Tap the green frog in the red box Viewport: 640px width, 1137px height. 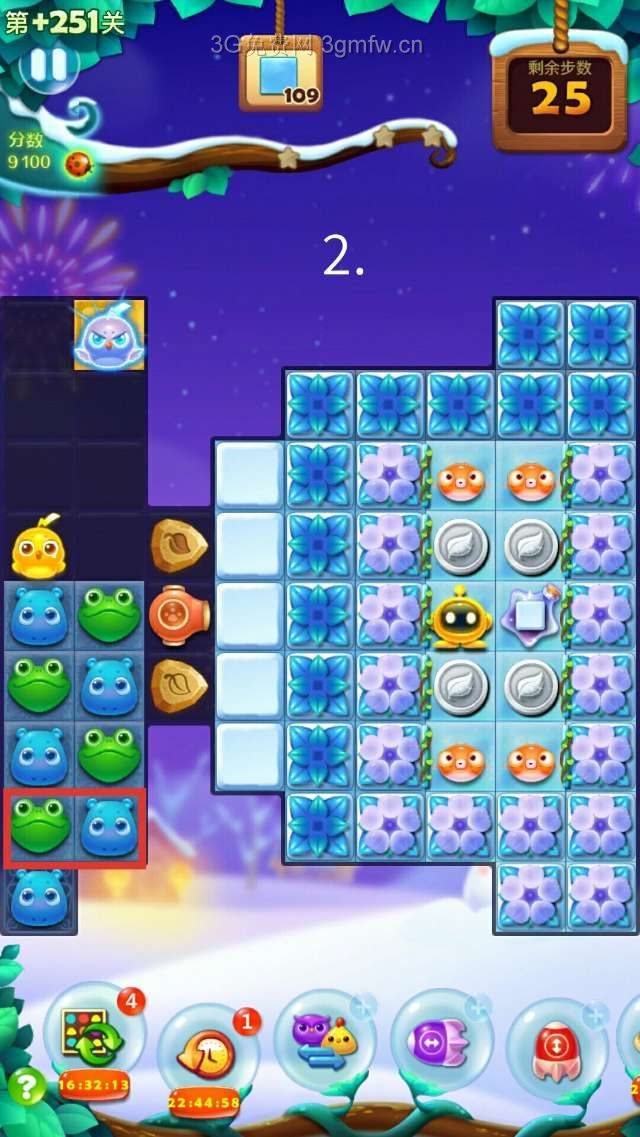point(39,825)
